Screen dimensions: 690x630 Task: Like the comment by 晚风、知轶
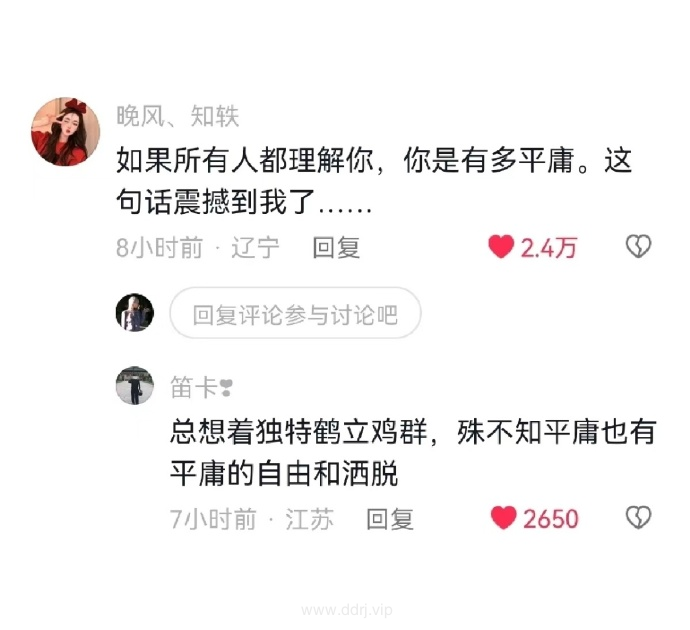click(502, 247)
